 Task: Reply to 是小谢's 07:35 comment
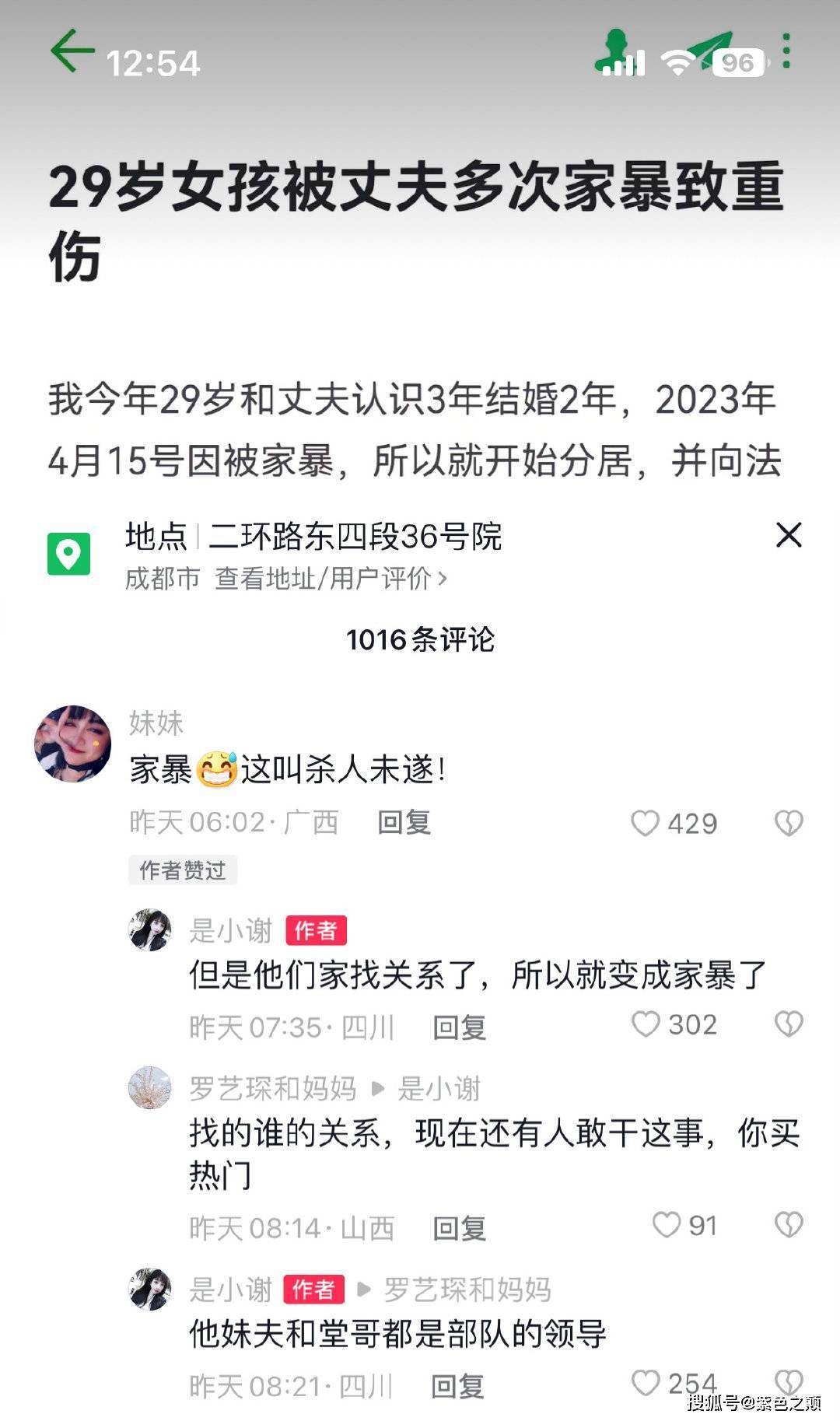[459, 1027]
